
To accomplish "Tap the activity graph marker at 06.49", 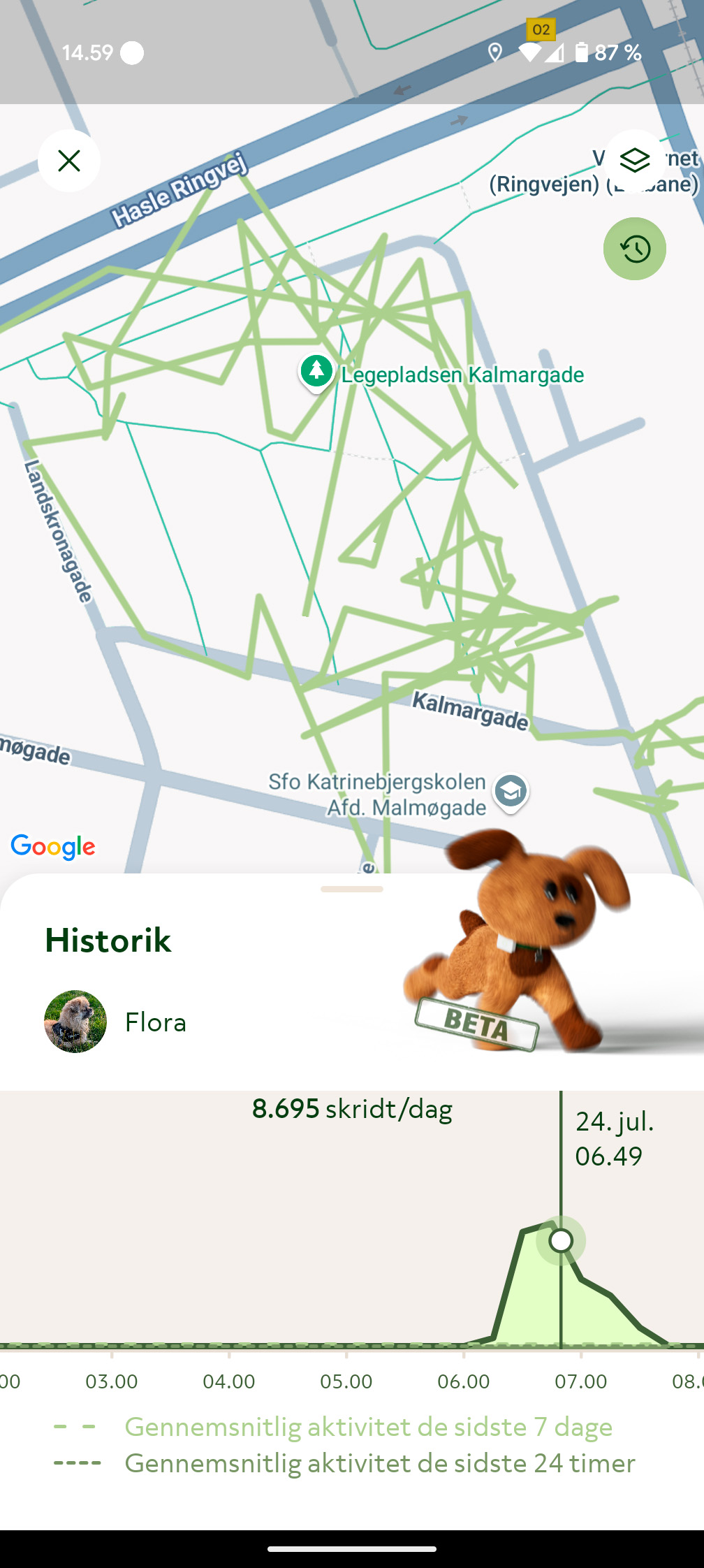I will coord(561,1241).
